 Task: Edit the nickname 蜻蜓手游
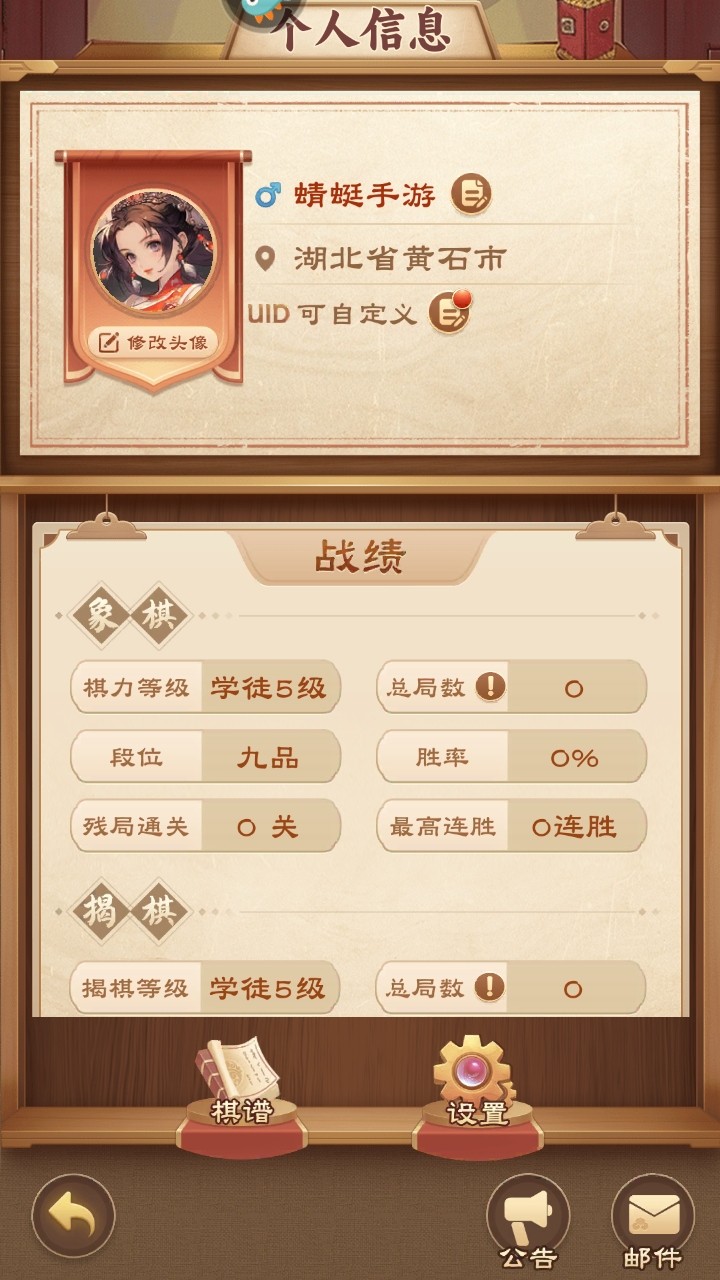tap(471, 194)
